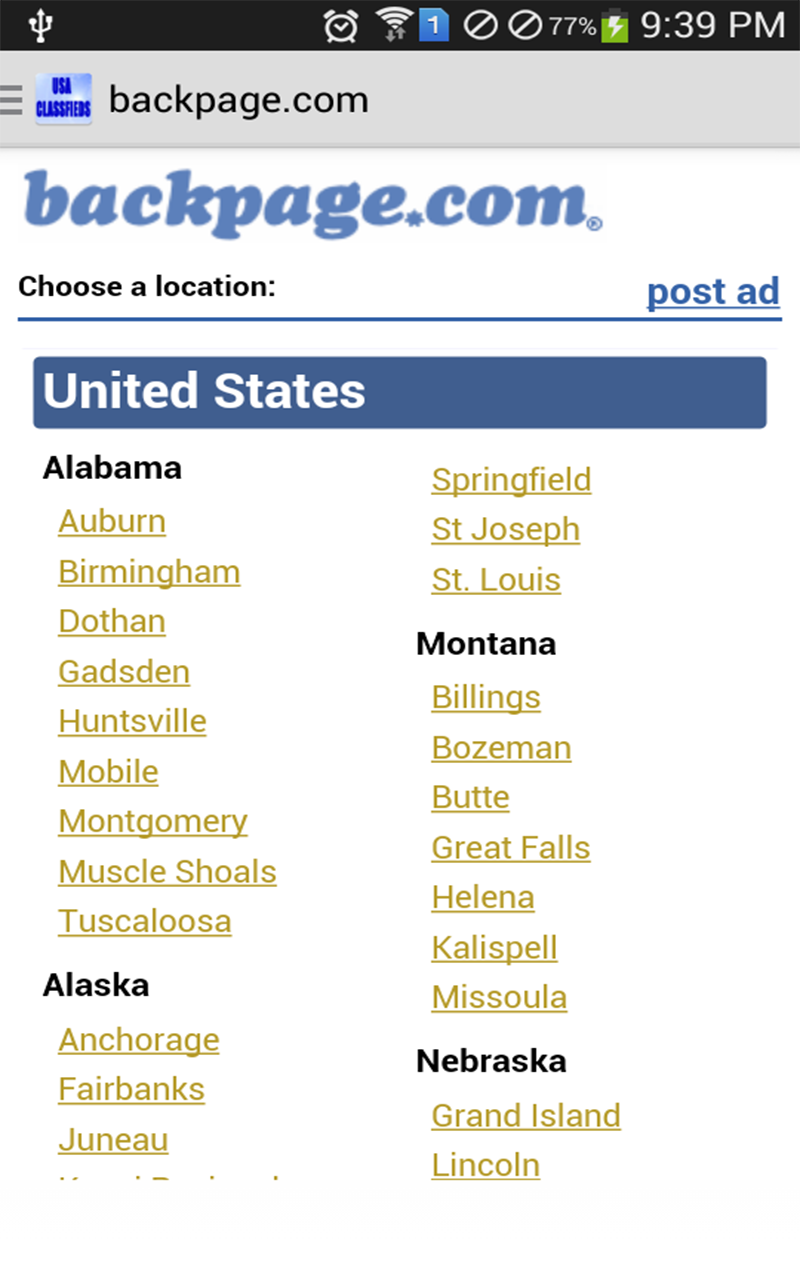Select the Springfield link

511,479
